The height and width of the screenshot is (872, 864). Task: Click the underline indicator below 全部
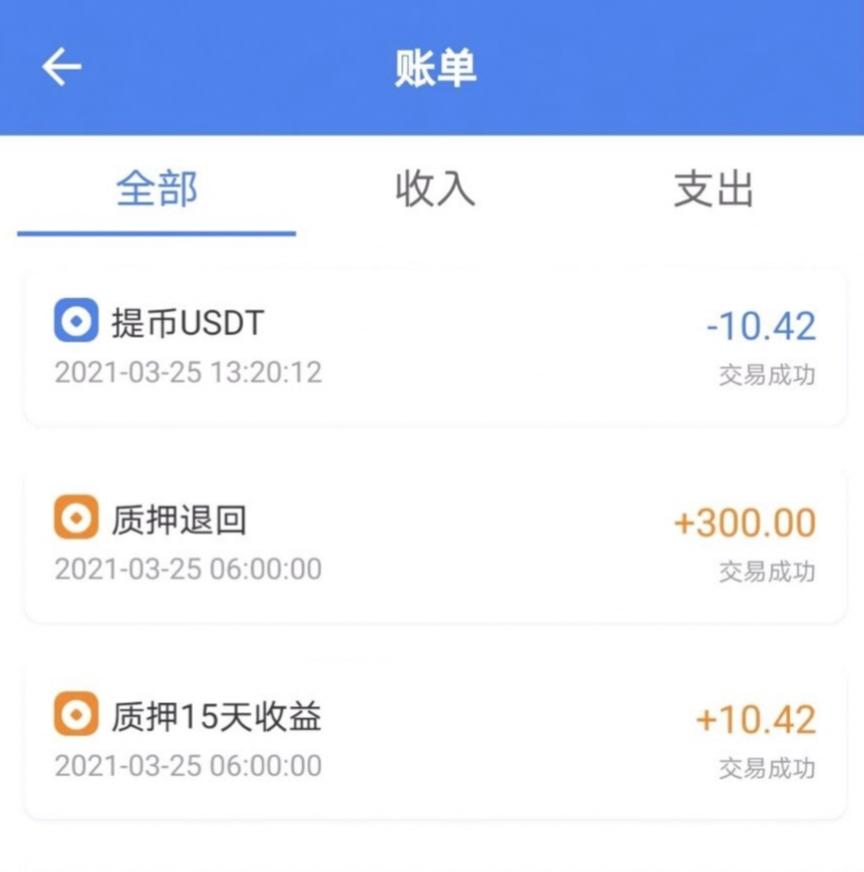[155, 231]
